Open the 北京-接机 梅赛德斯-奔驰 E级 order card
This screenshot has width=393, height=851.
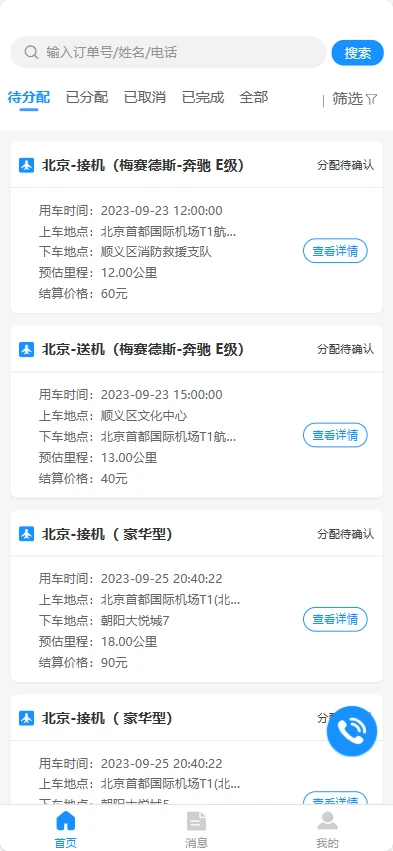pos(196,227)
